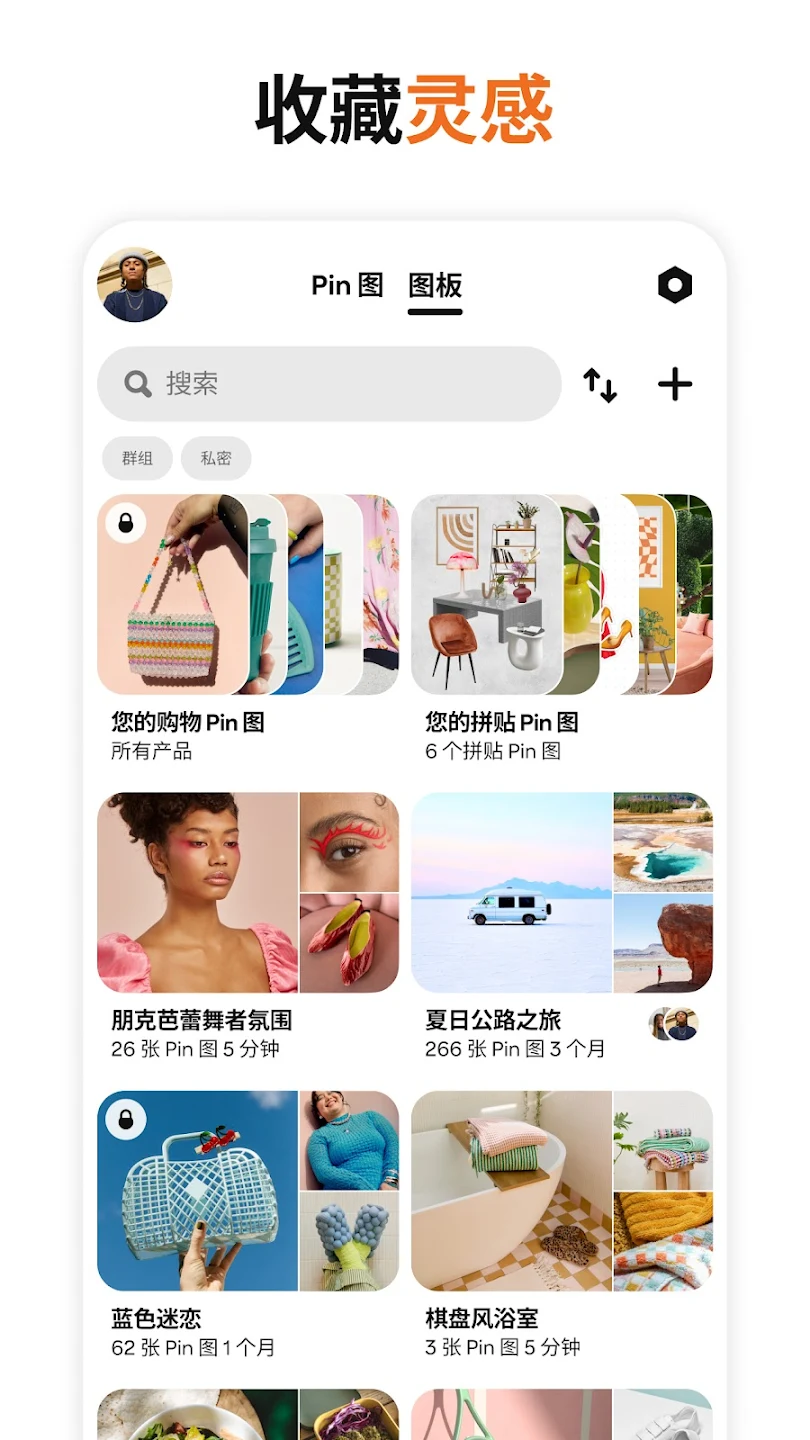Open the 您的拼贴 Pin 图 board cover

(x=560, y=593)
